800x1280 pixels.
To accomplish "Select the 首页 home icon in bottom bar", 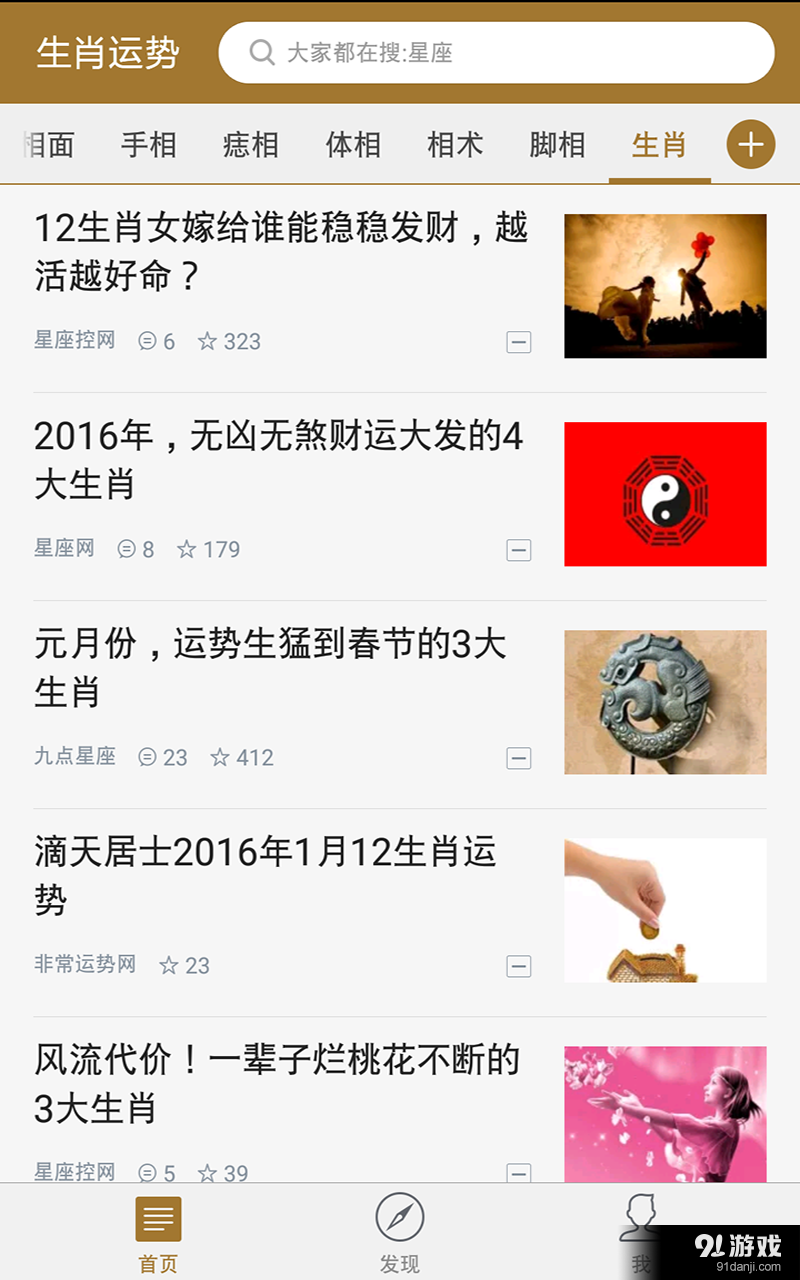I will 156,1220.
